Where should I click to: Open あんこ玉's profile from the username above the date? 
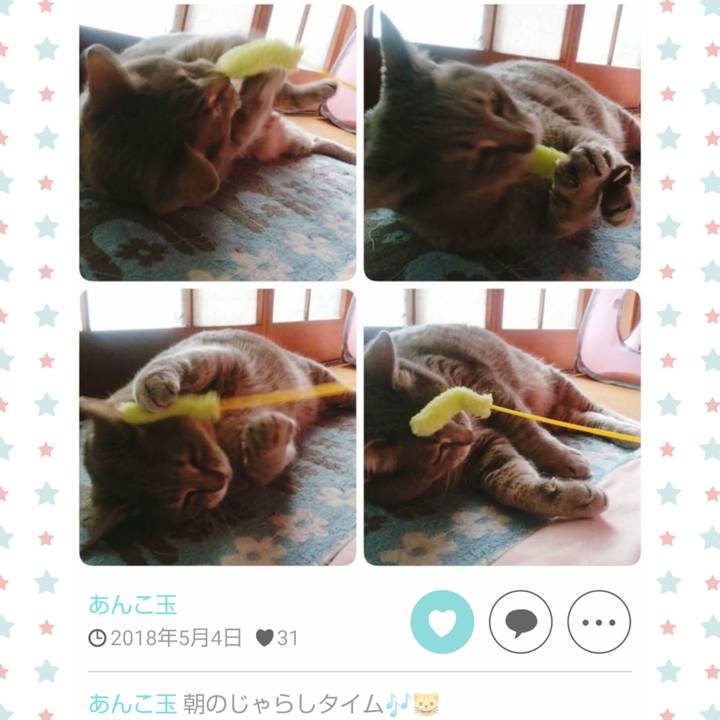pyautogui.click(x=132, y=604)
